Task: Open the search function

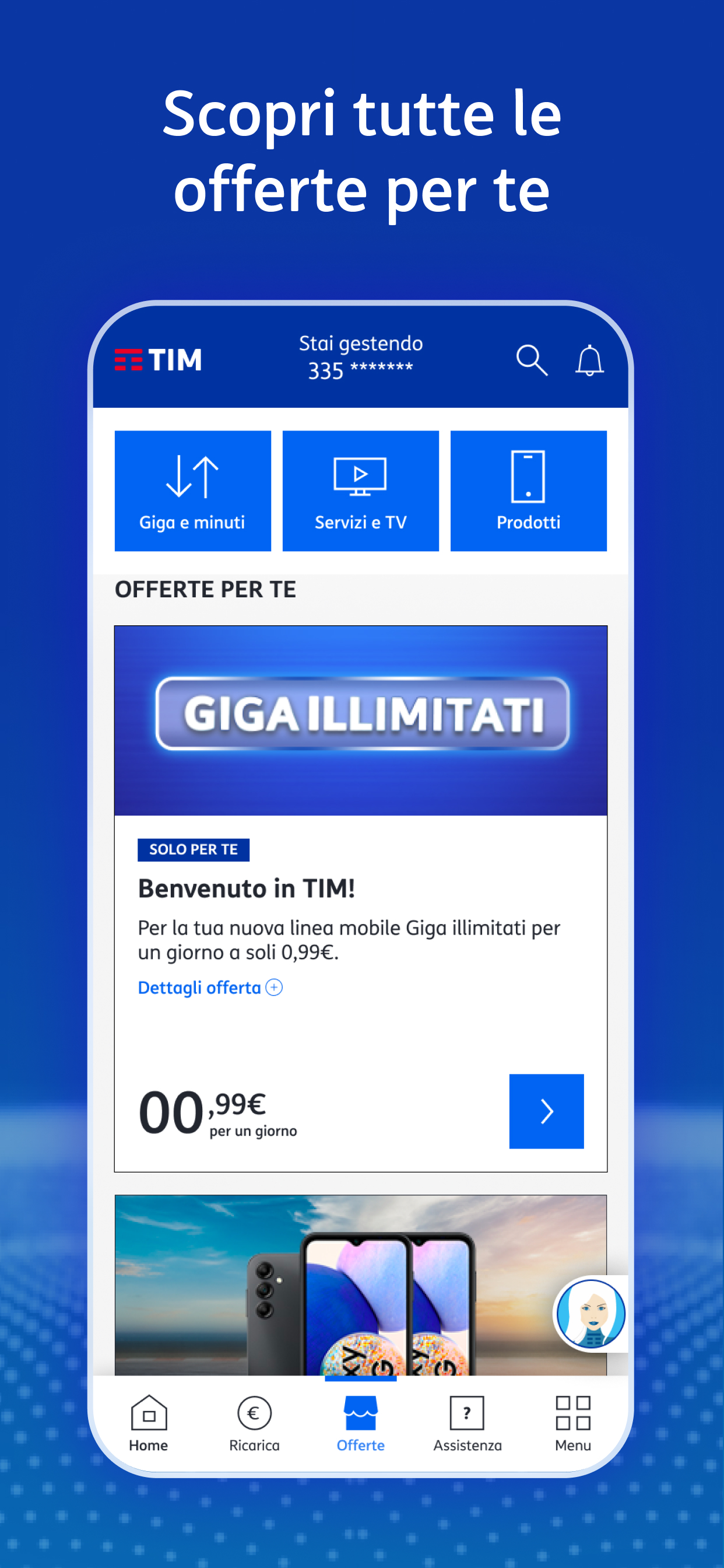Action: (x=532, y=360)
